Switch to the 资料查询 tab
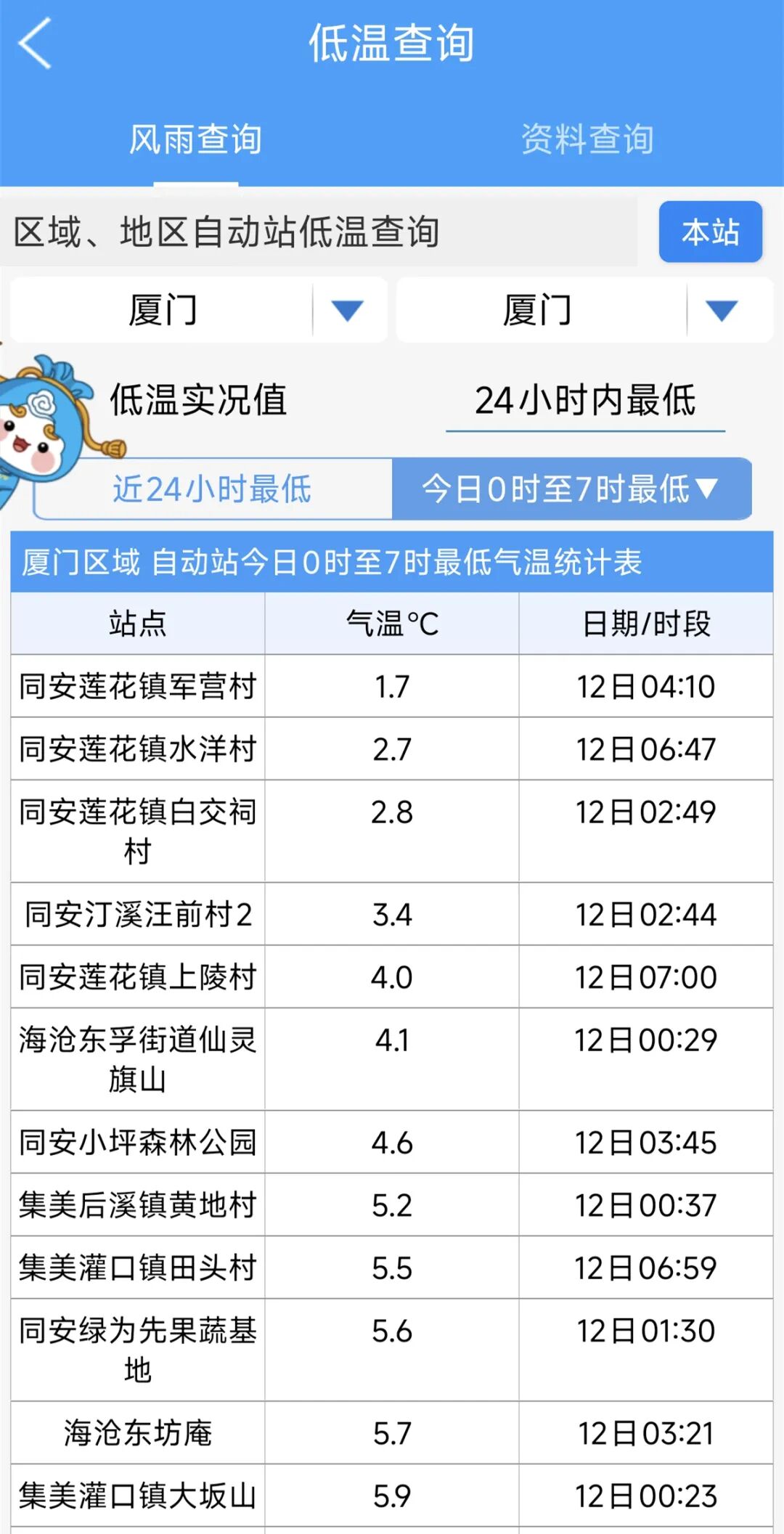Screen dimensions: 784x1534 [587, 139]
